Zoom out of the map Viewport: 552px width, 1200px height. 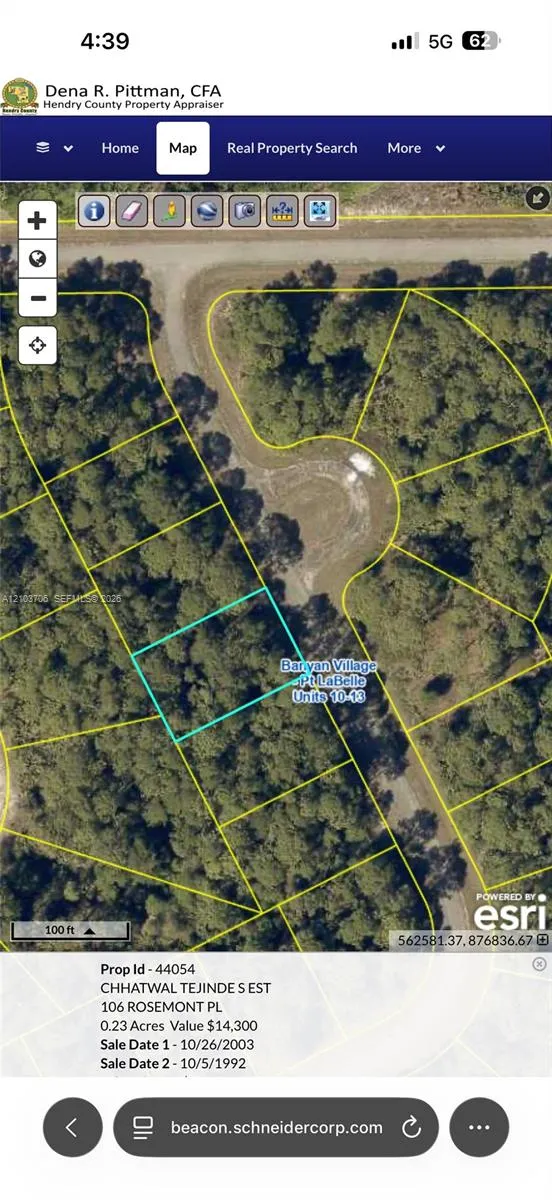point(38,298)
